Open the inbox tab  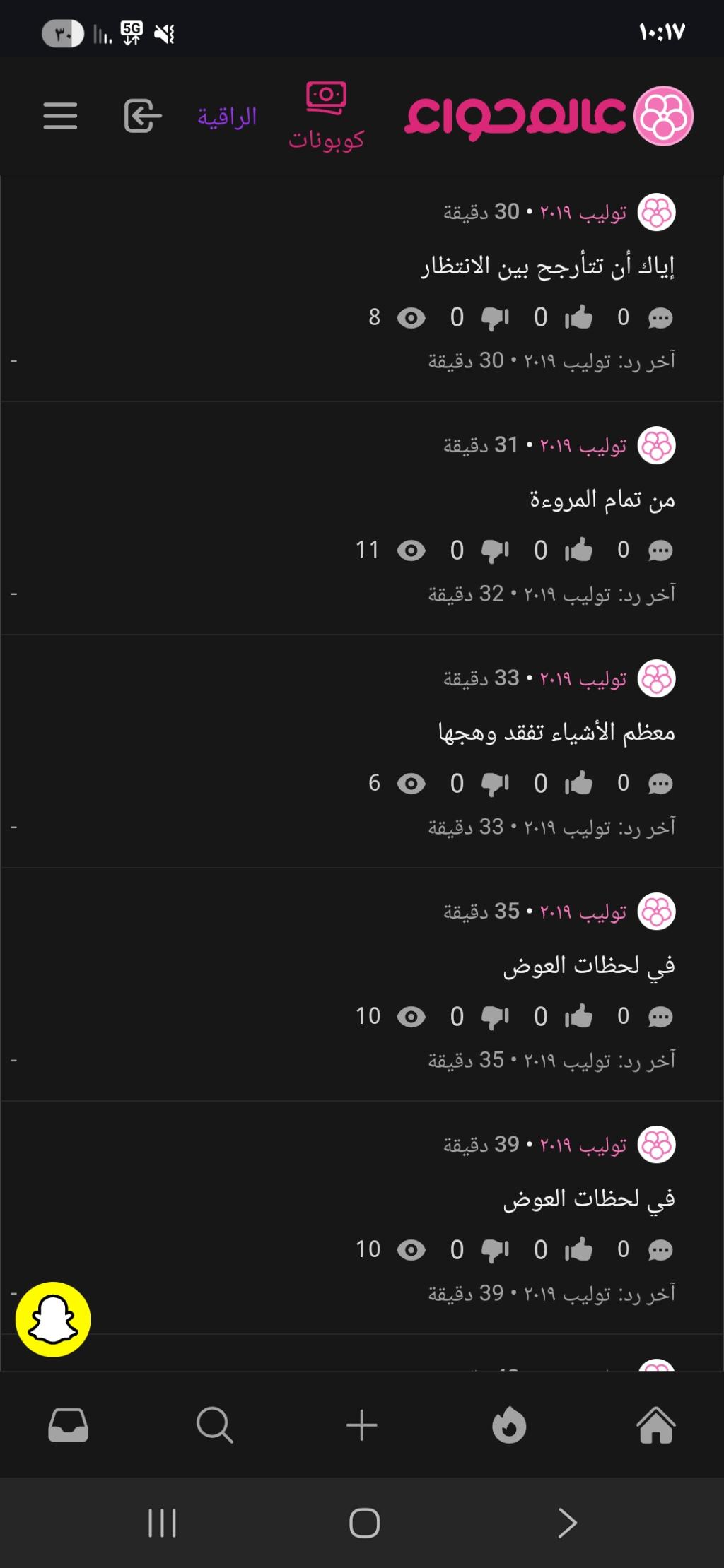tap(68, 1425)
